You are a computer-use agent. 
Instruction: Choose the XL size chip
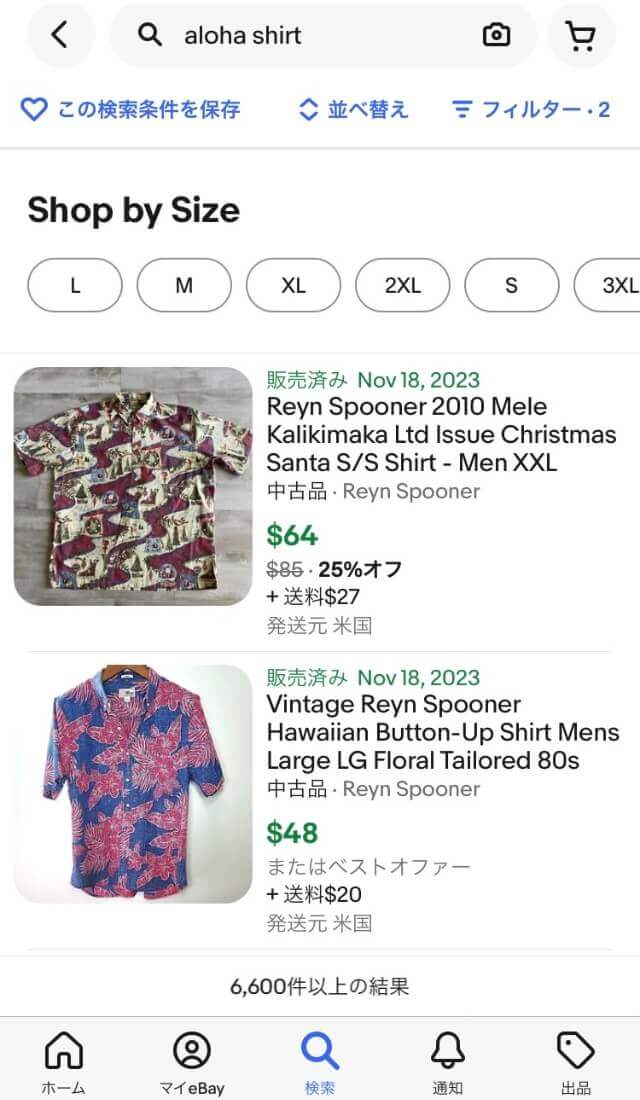click(293, 285)
